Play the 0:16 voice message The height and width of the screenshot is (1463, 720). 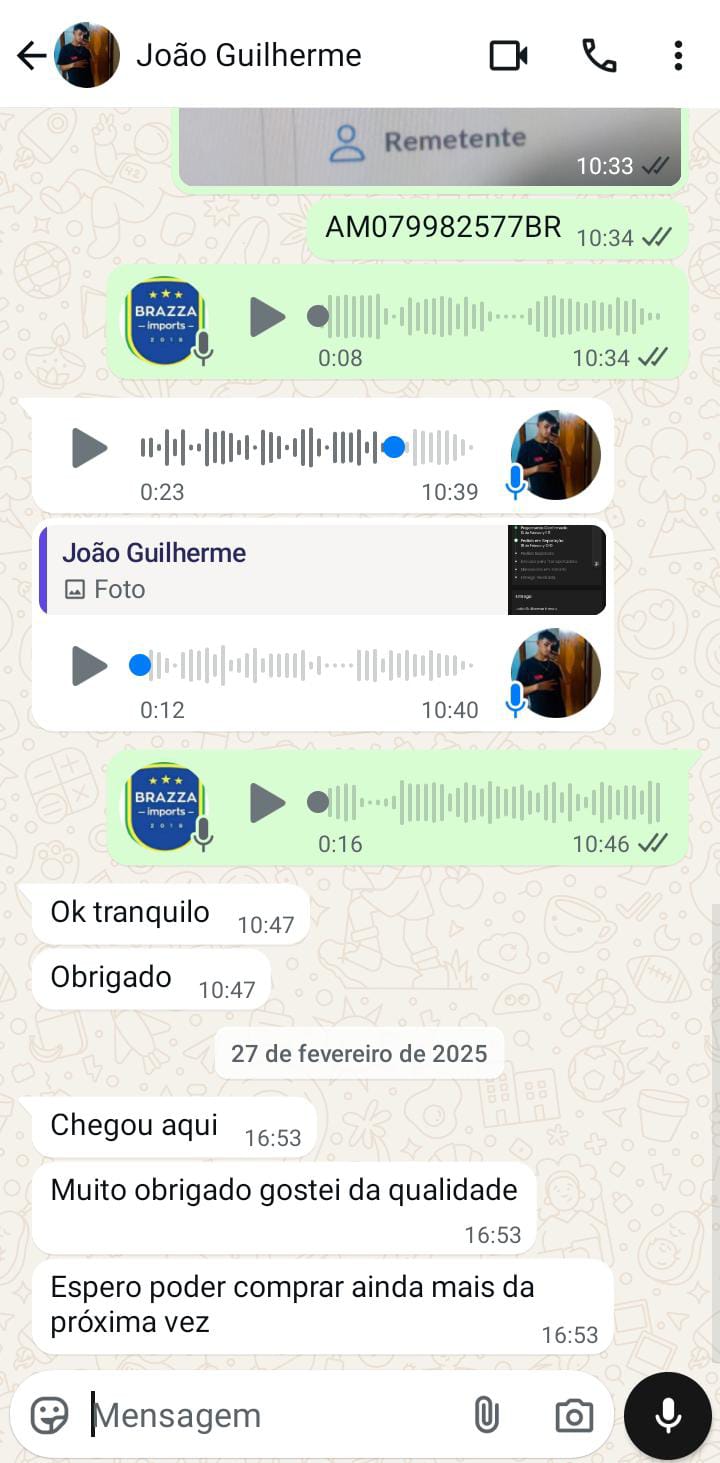coord(267,802)
